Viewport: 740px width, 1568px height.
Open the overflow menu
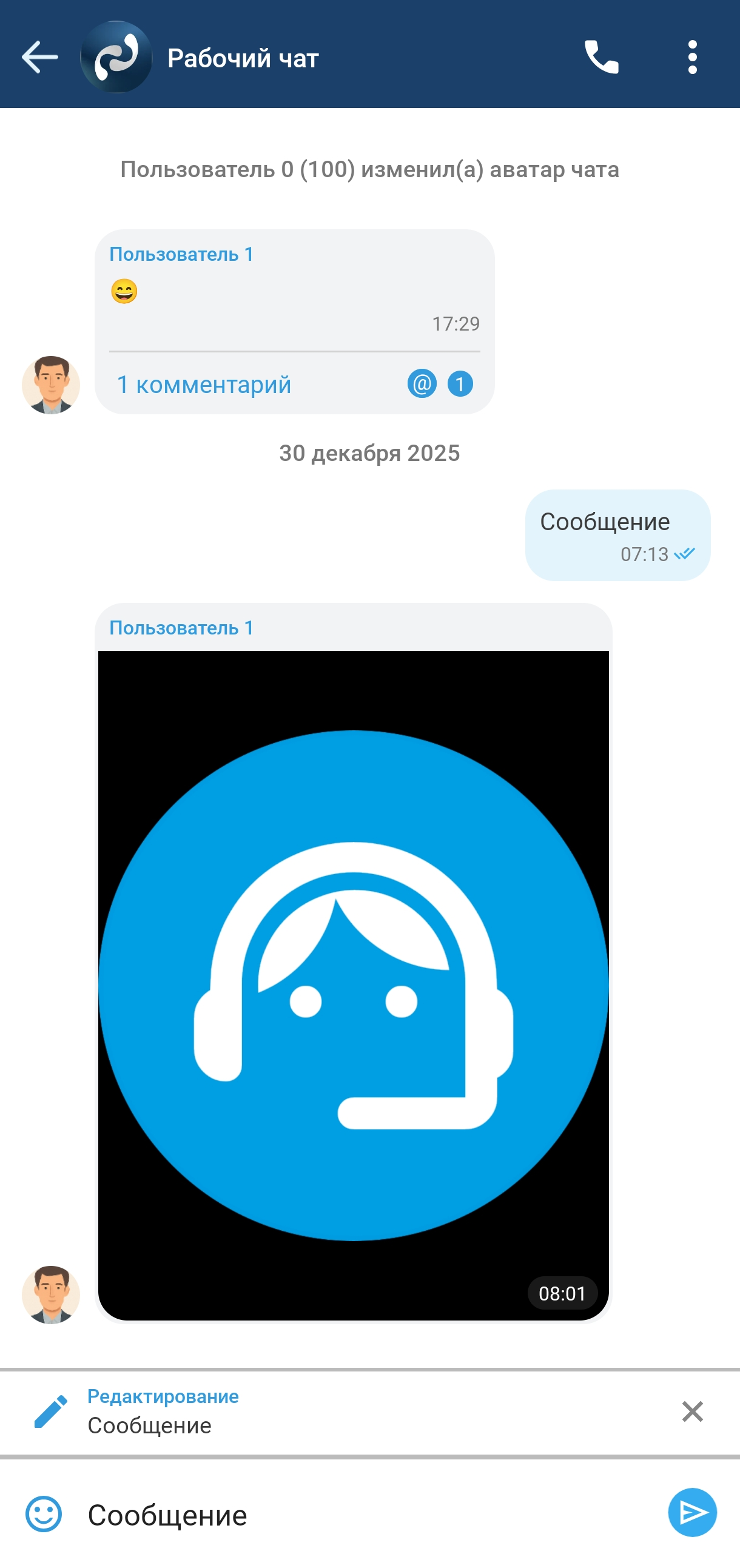[x=692, y=57]
